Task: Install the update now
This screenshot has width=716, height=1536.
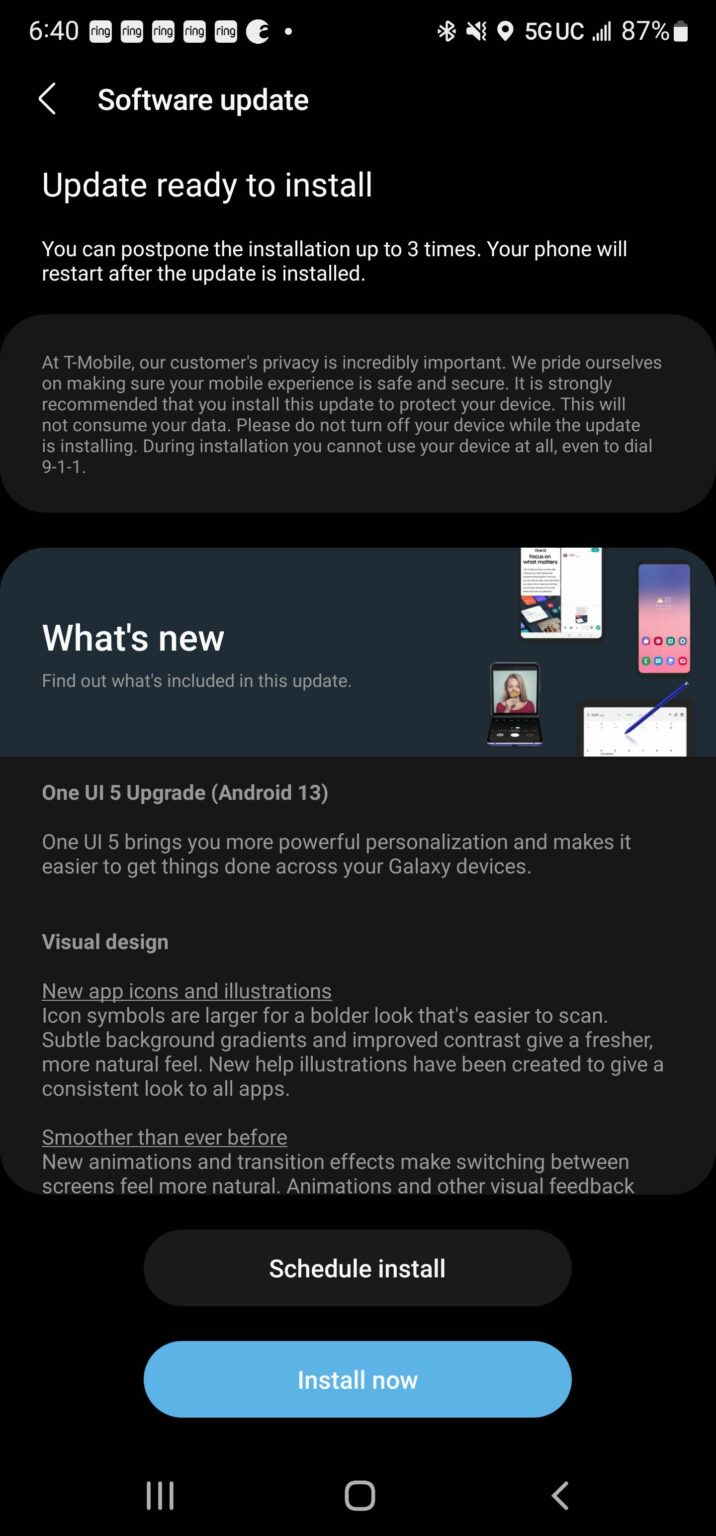Action: point(357,1380)
